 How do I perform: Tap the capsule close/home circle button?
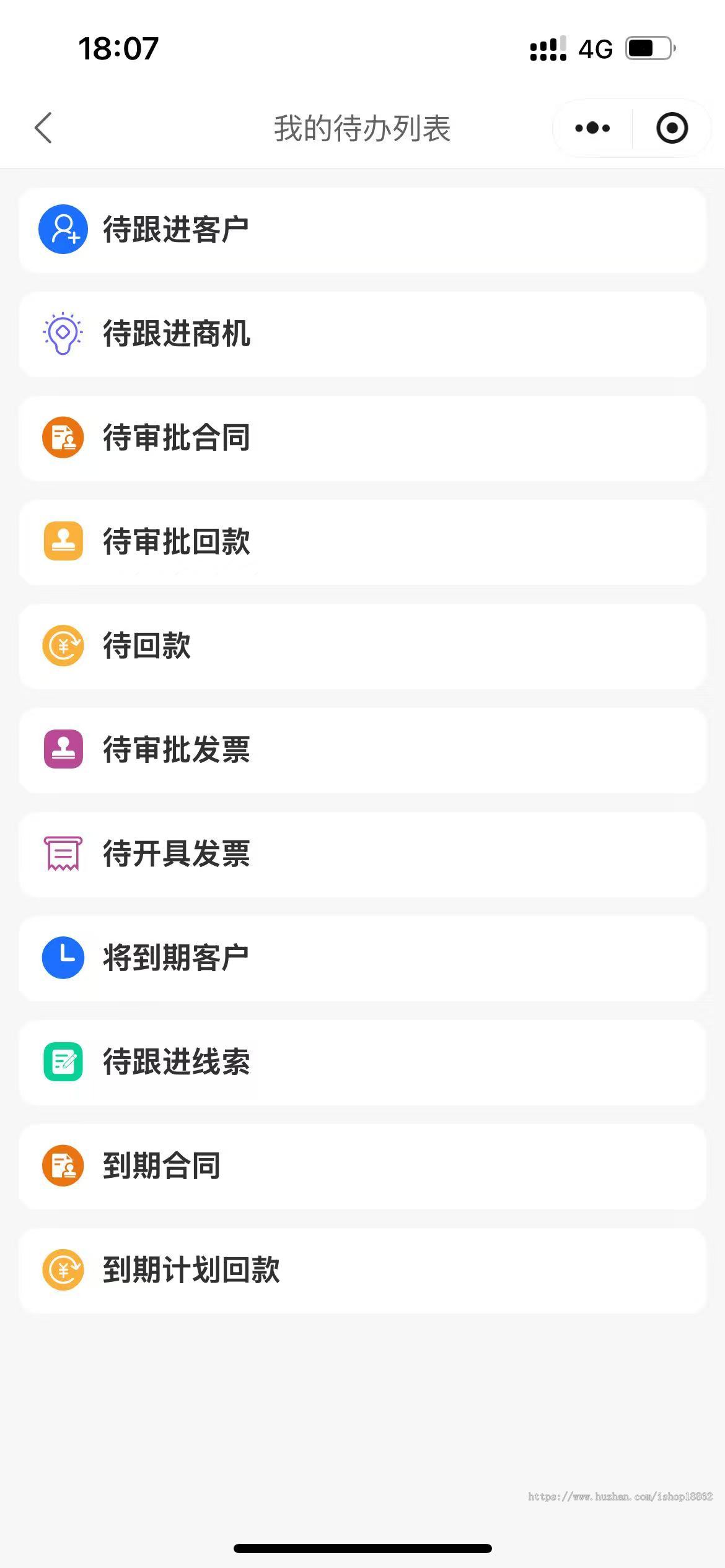pos(672,128)
